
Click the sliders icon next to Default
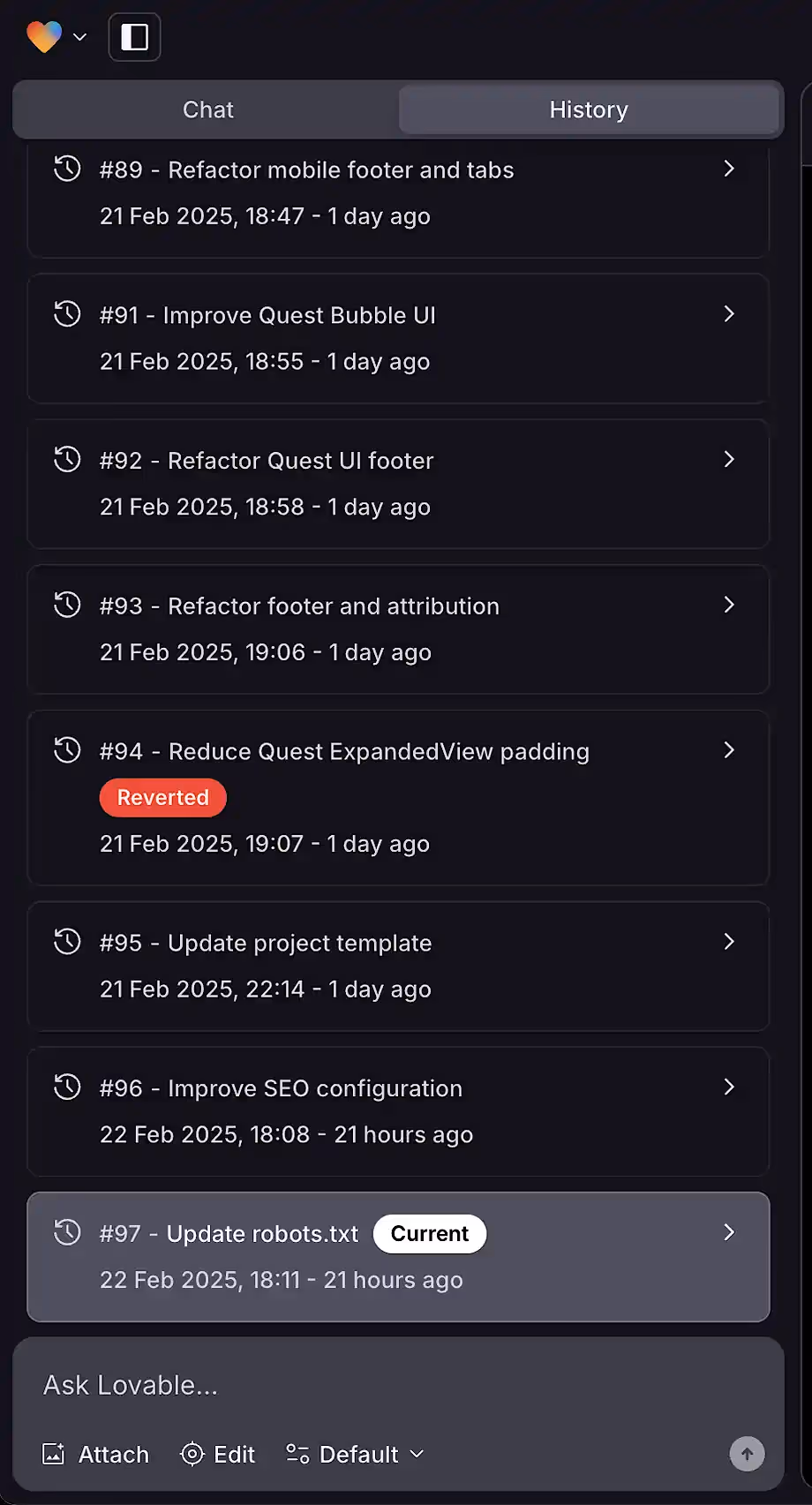click(x=297, y=1454)
